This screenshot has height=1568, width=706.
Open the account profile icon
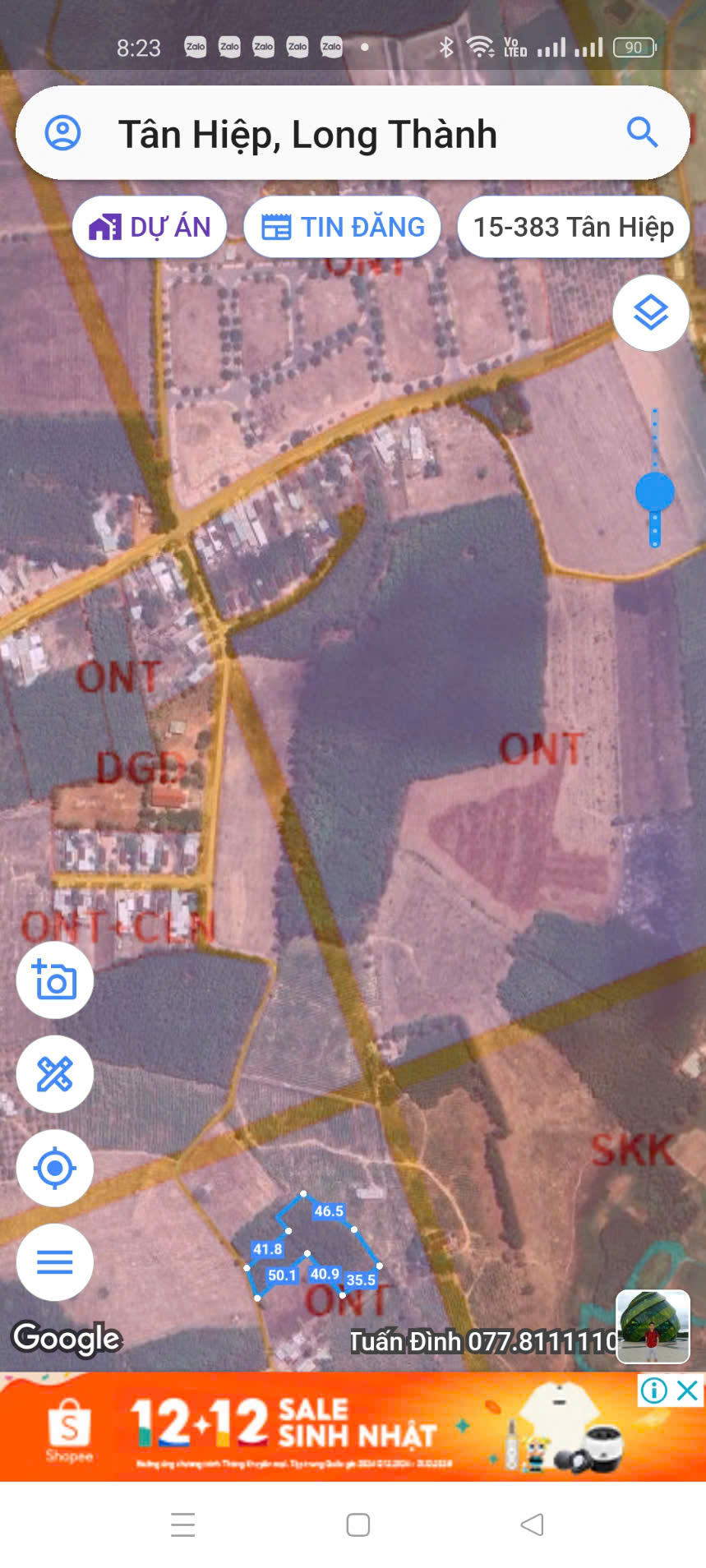[x=62, y=132]
